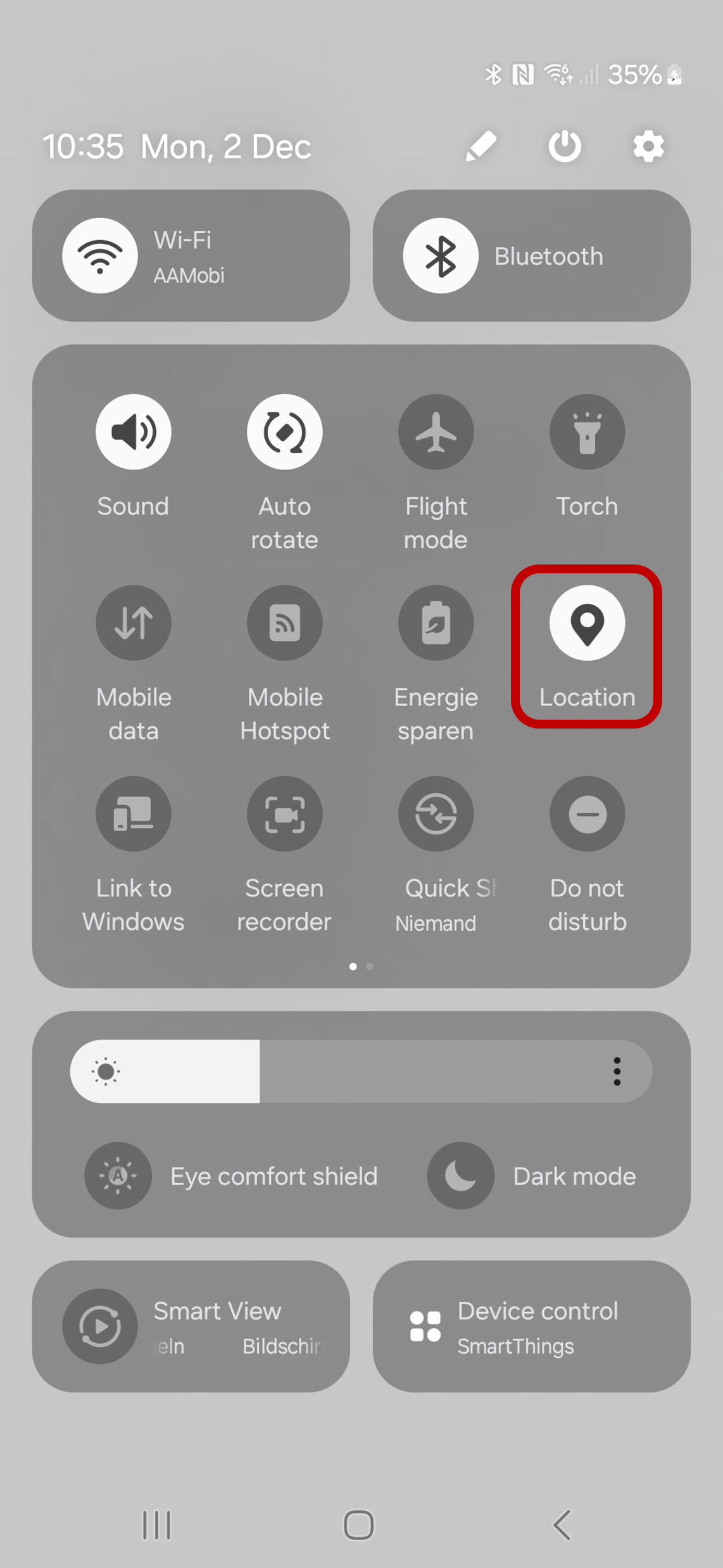
Task: Open the power menu
Action: pos(564,147)
